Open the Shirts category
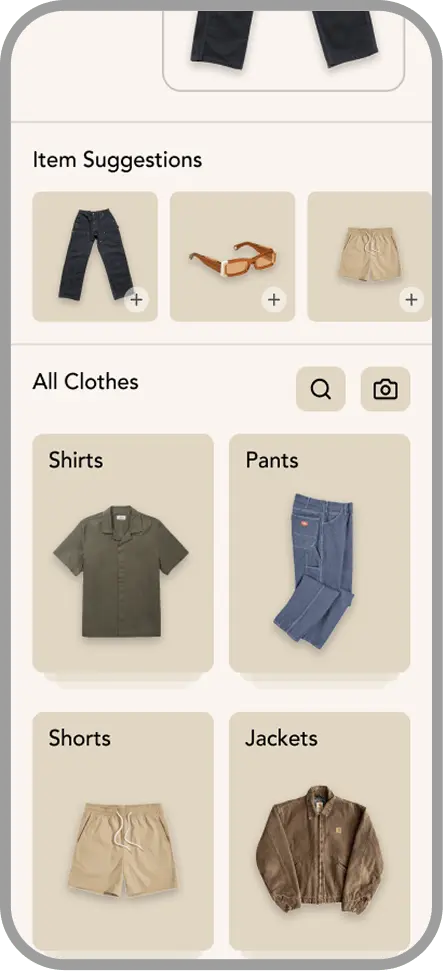The height and width of the screenshot is (971, 443). tap(123, 553)
